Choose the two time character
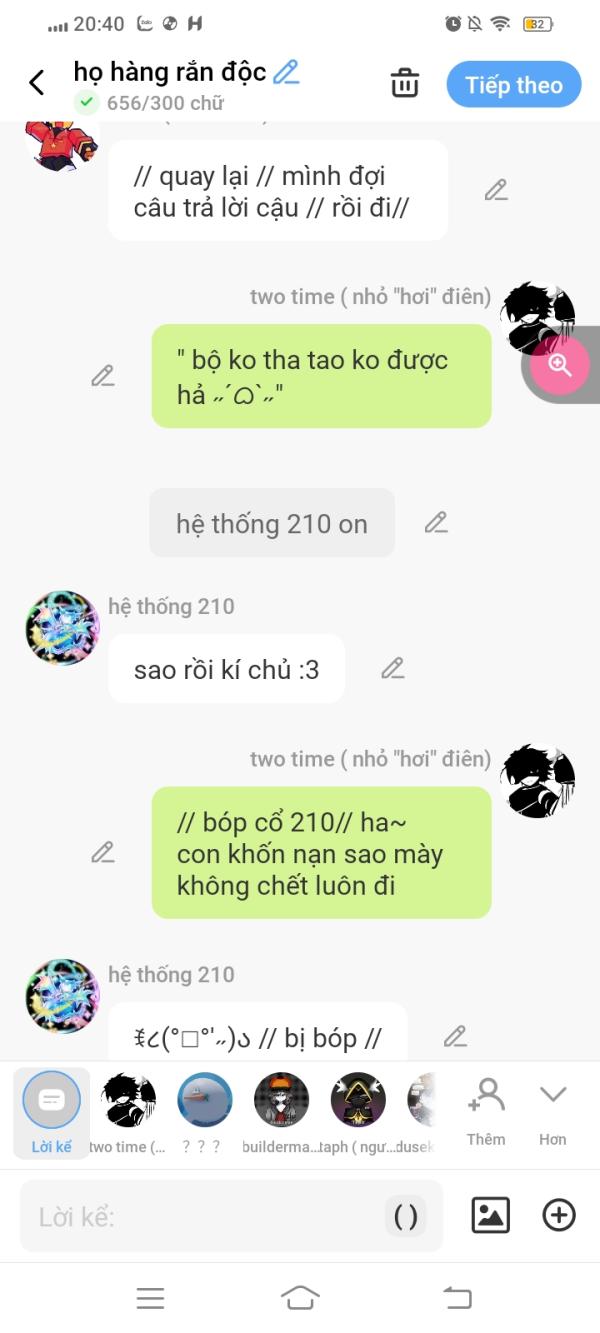This screenshot has height=1333, width=600. (x=128, y=1113)
